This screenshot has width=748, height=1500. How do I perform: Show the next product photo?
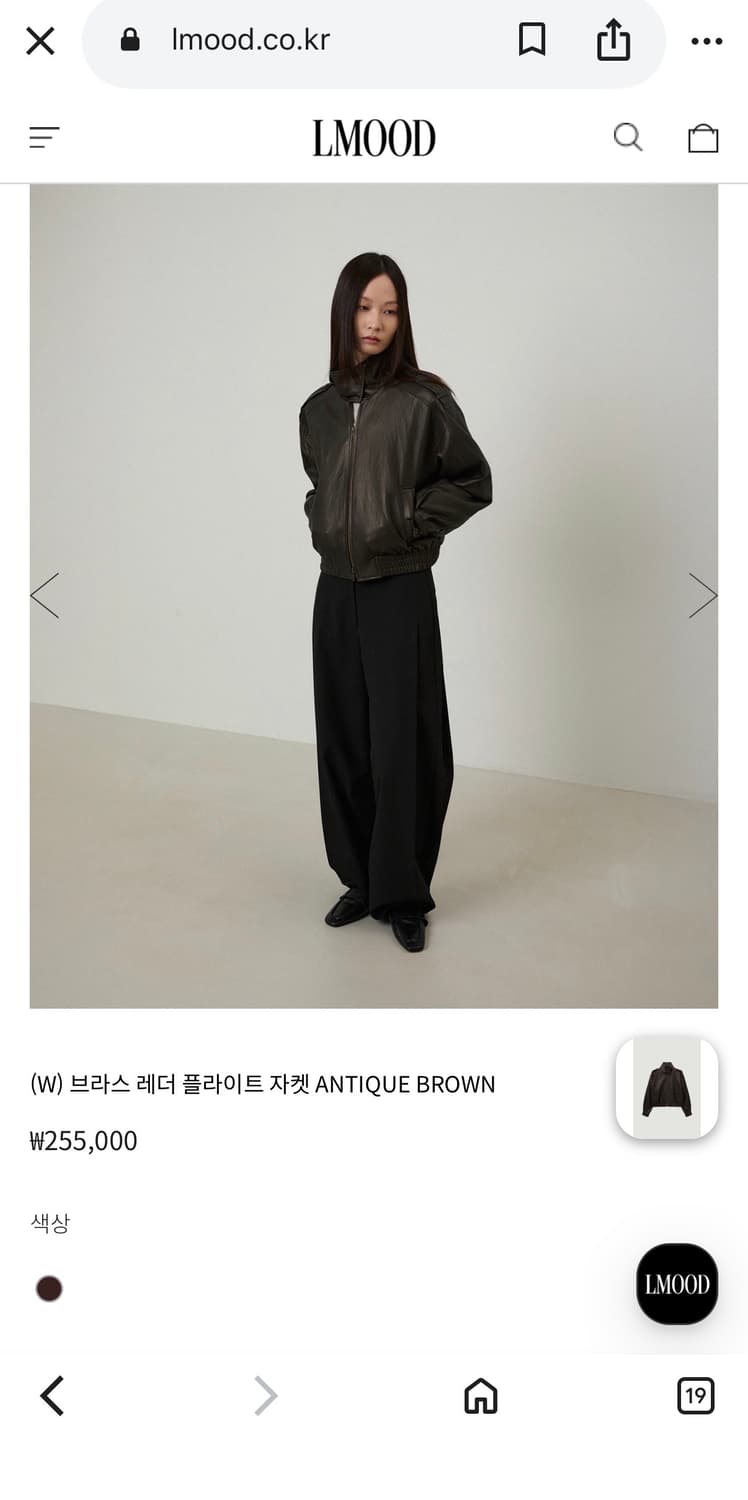coord(704,594)
